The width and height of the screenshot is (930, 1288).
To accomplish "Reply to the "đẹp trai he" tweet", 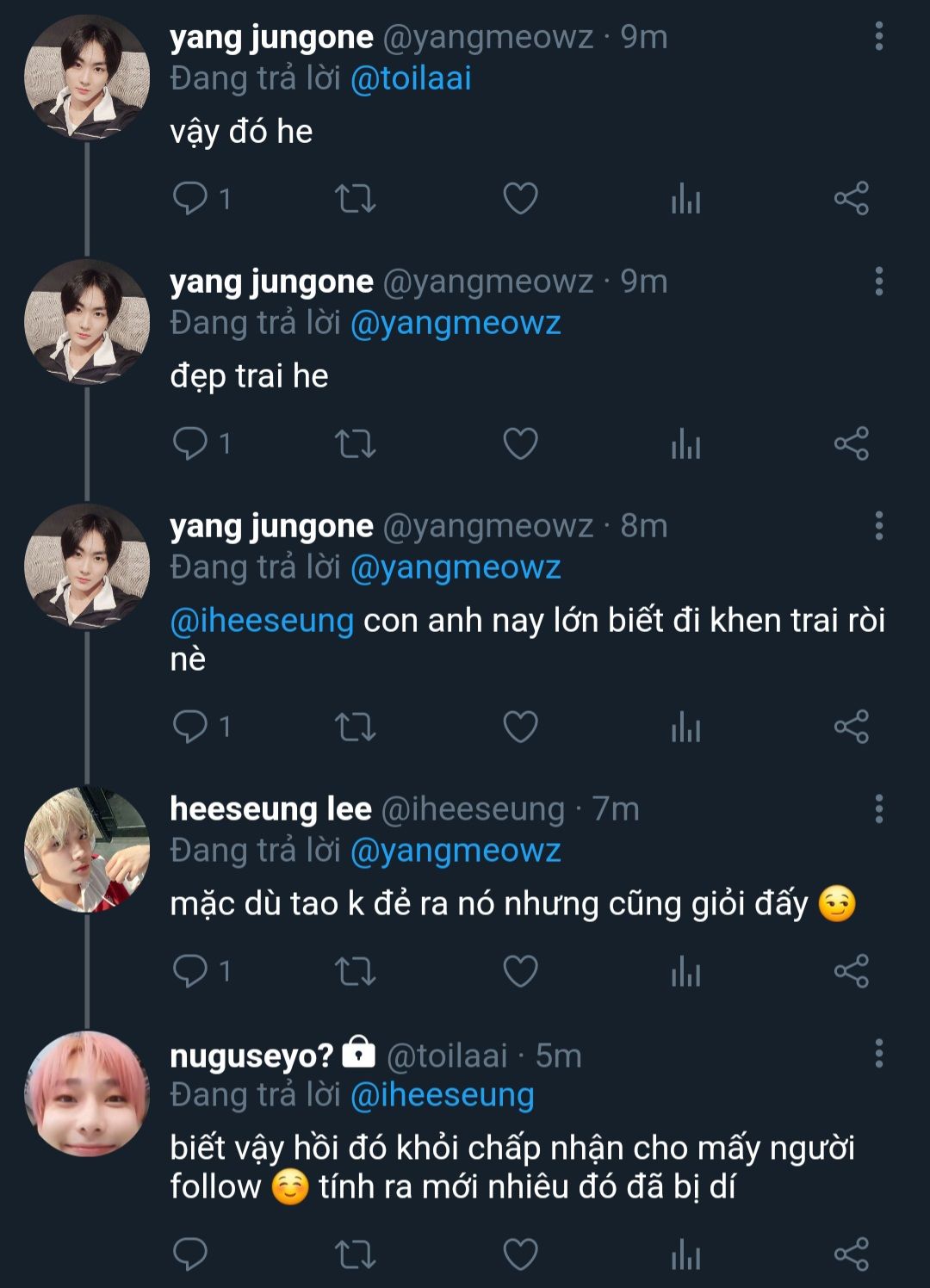I will (189, 443).
